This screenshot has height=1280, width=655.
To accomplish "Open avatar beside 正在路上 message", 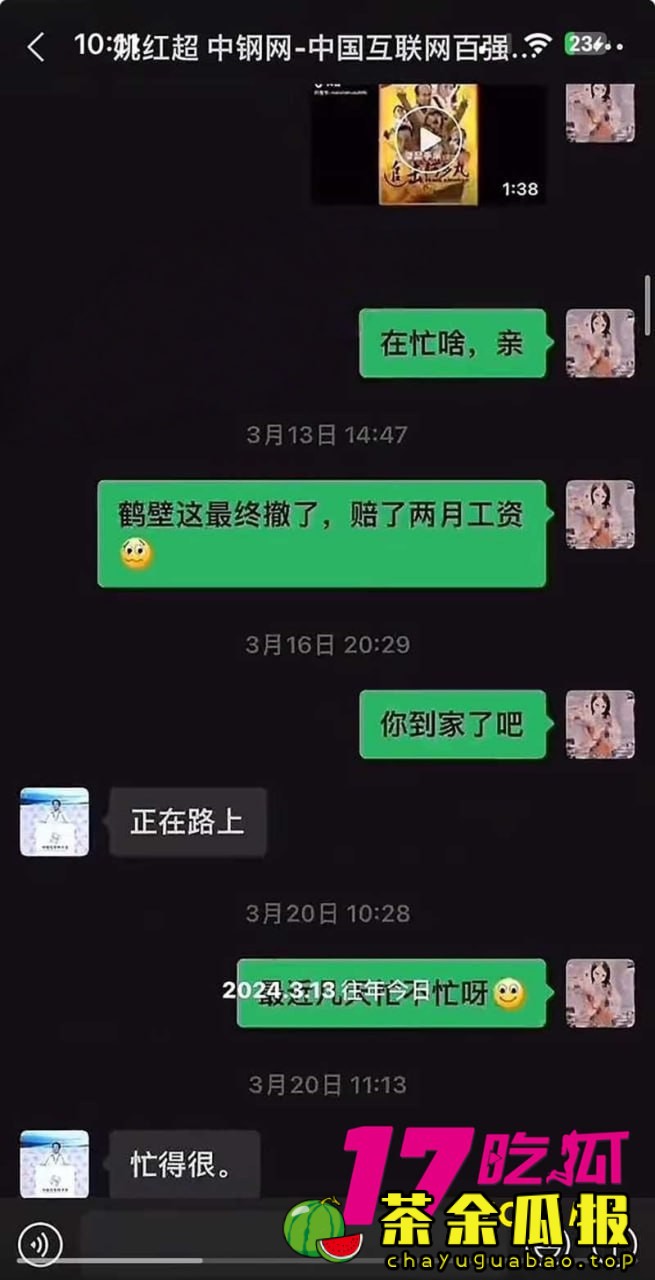I will click(x=54, y=822).
